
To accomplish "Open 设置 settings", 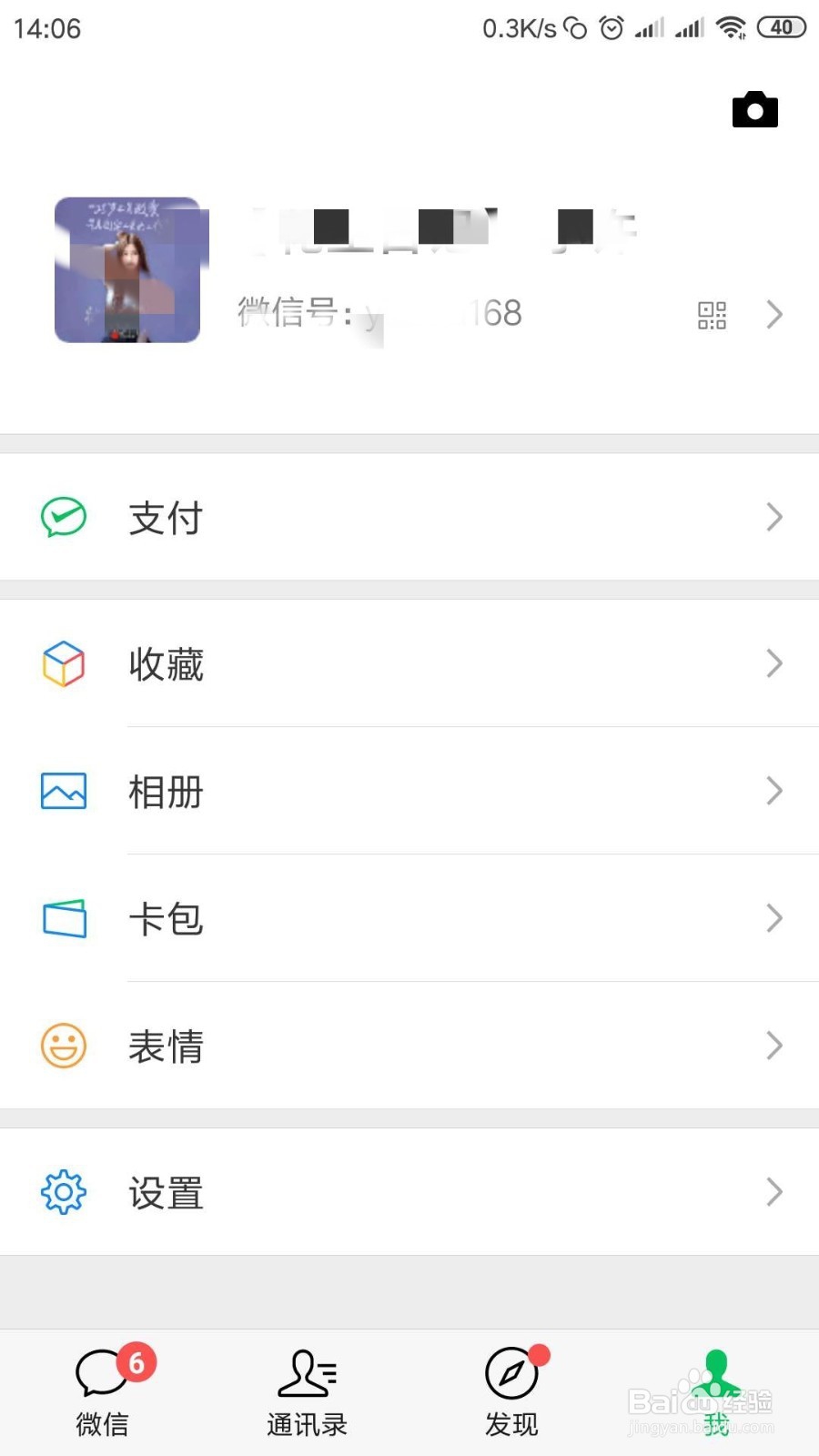I will [x=409, y=1192].
